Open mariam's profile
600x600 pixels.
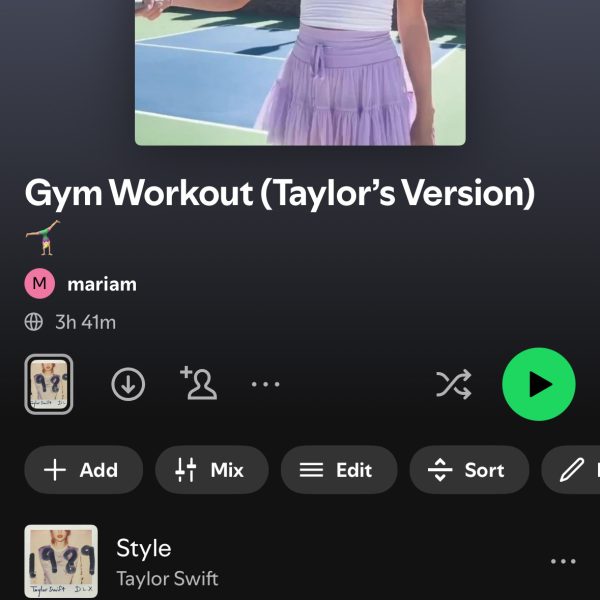coord(100,284)
